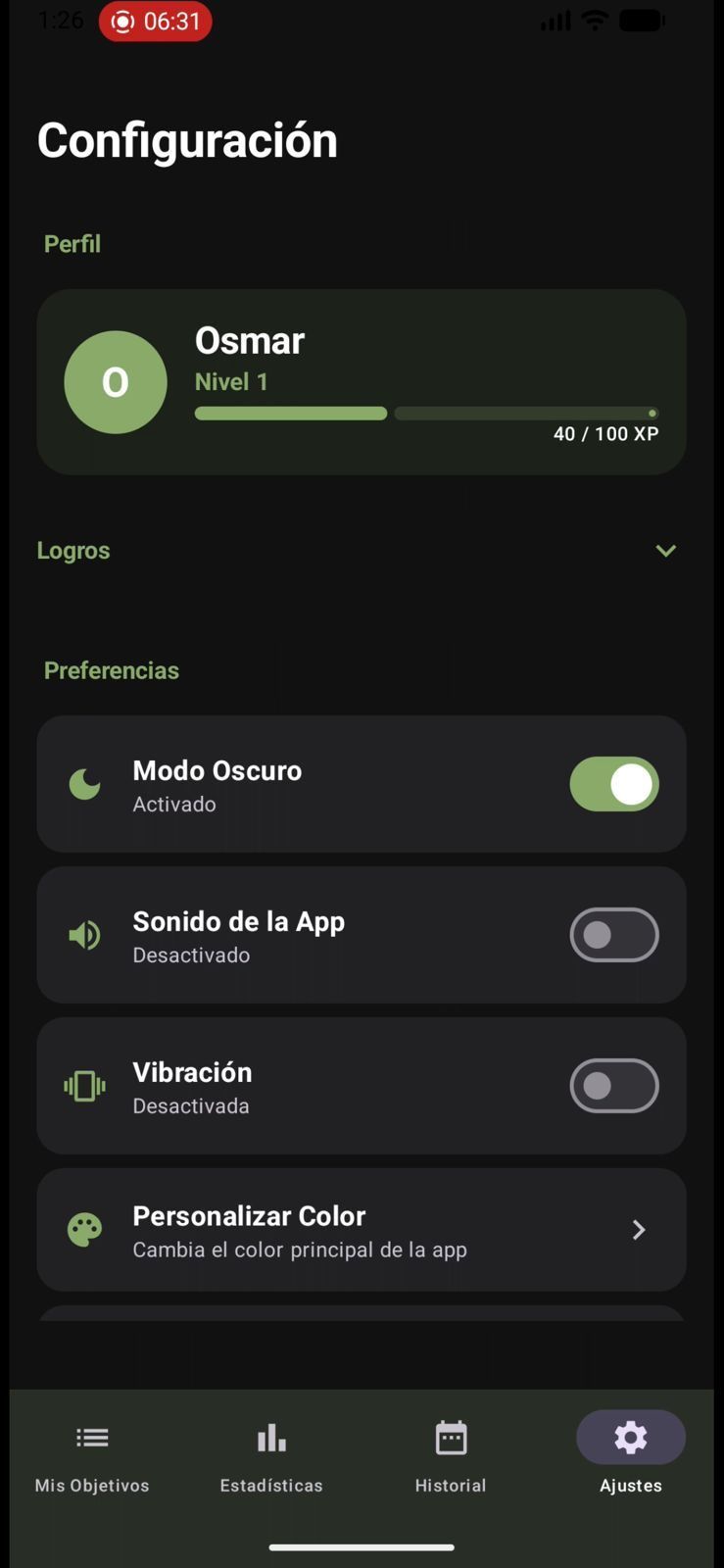Viewport: 724px width, 1568px height.
Task: Open Osmar's profile card
Action: (x=362, y=382)
